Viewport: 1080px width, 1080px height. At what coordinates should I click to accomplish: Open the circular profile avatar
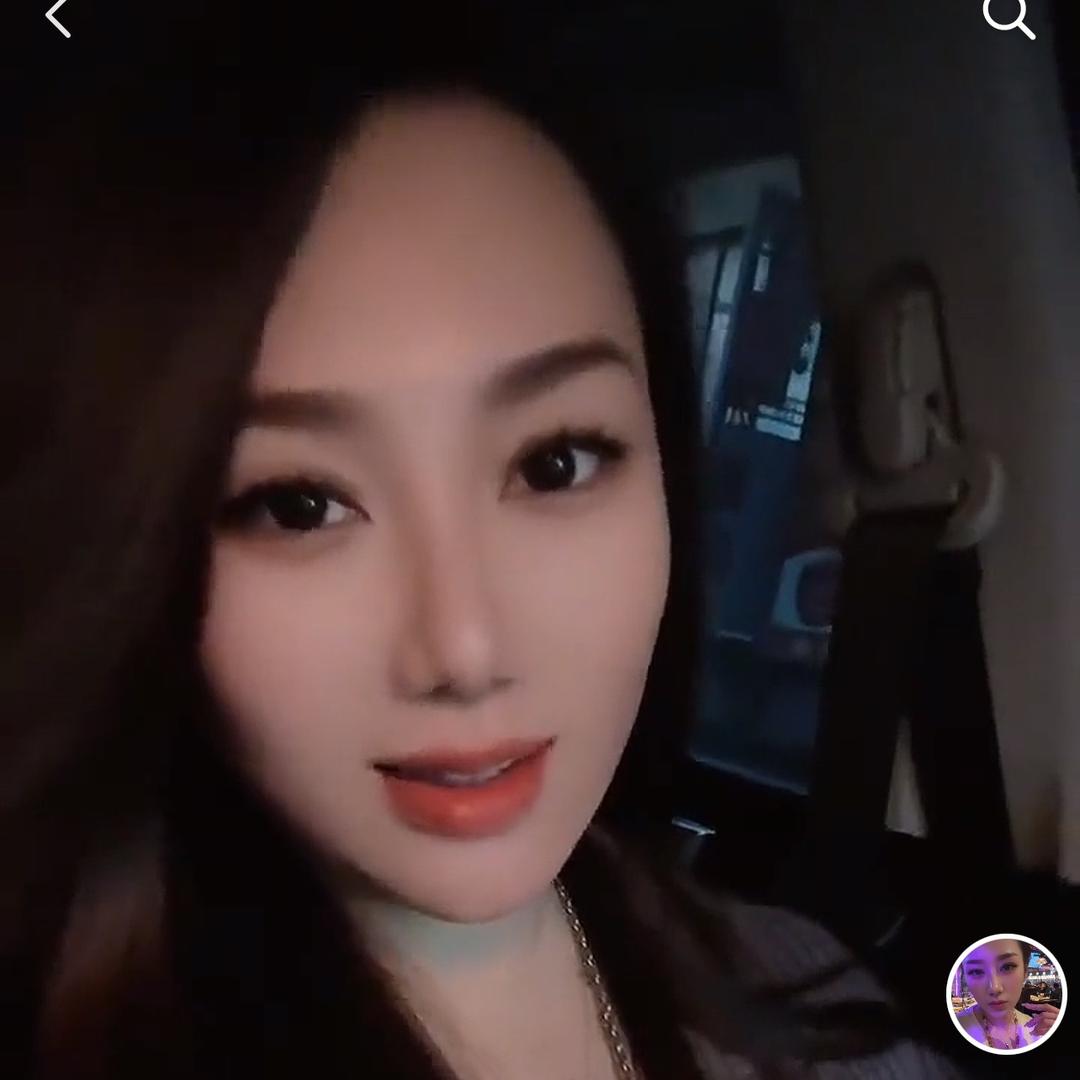(1006, 994)
